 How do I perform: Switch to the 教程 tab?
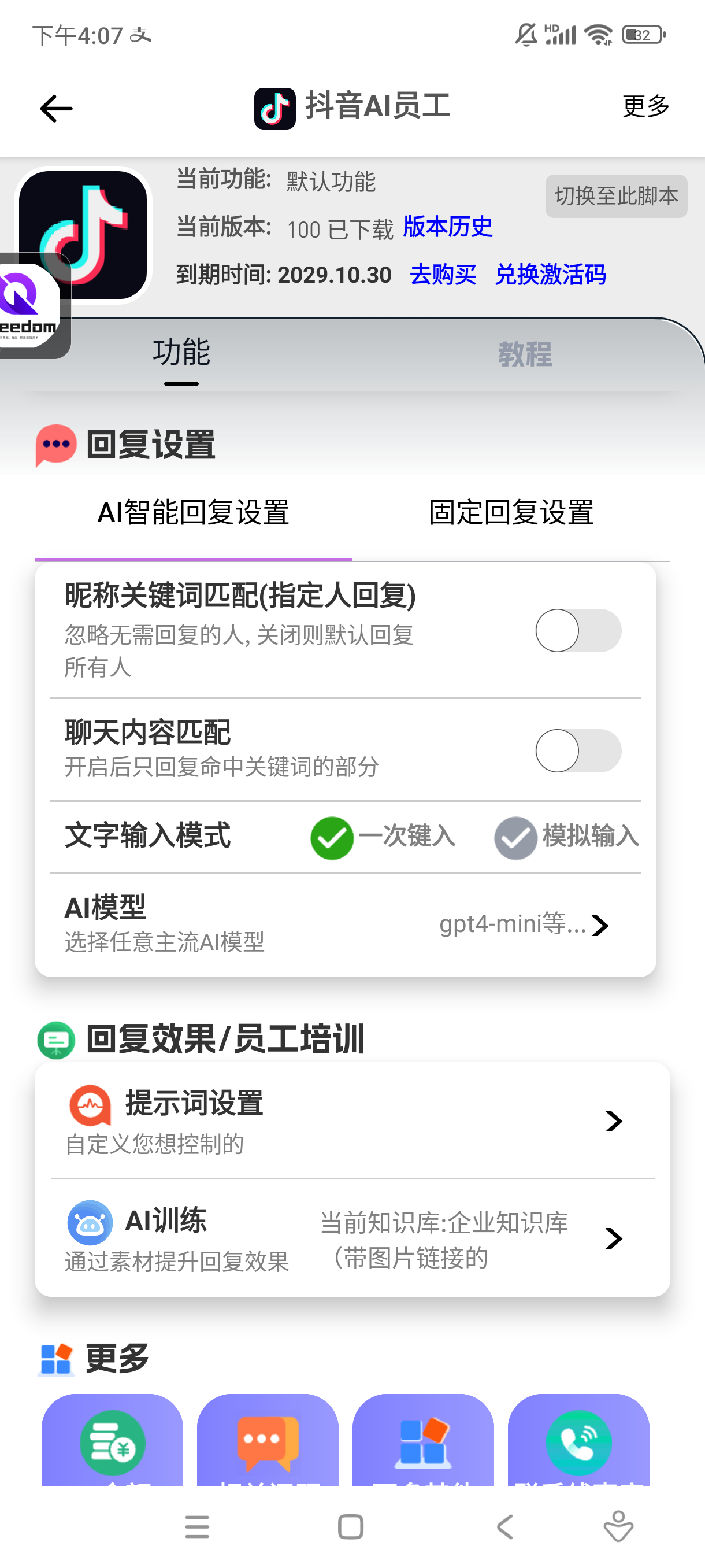coord(524,354)
